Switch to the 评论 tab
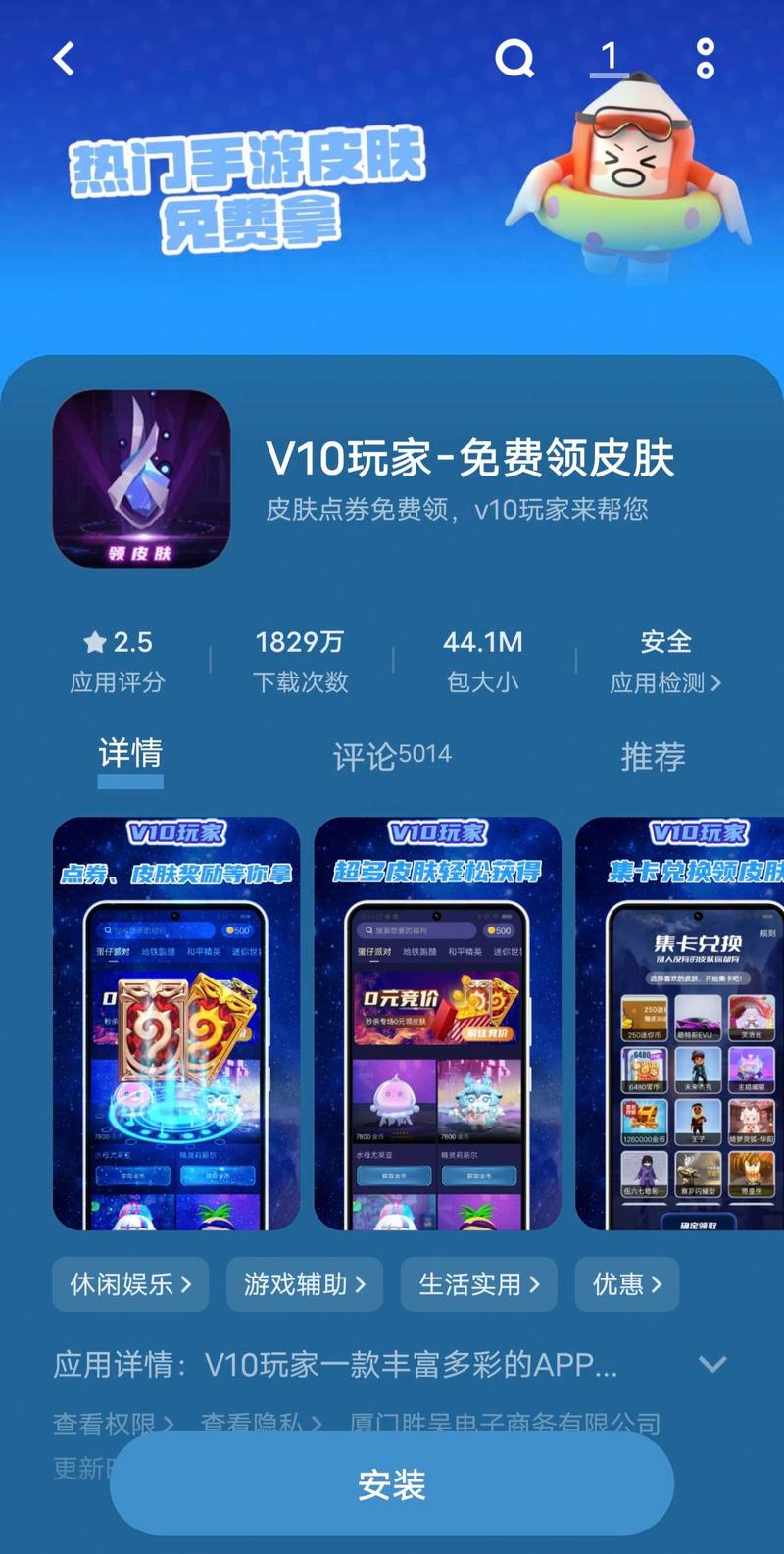 (x=392, y=756)
